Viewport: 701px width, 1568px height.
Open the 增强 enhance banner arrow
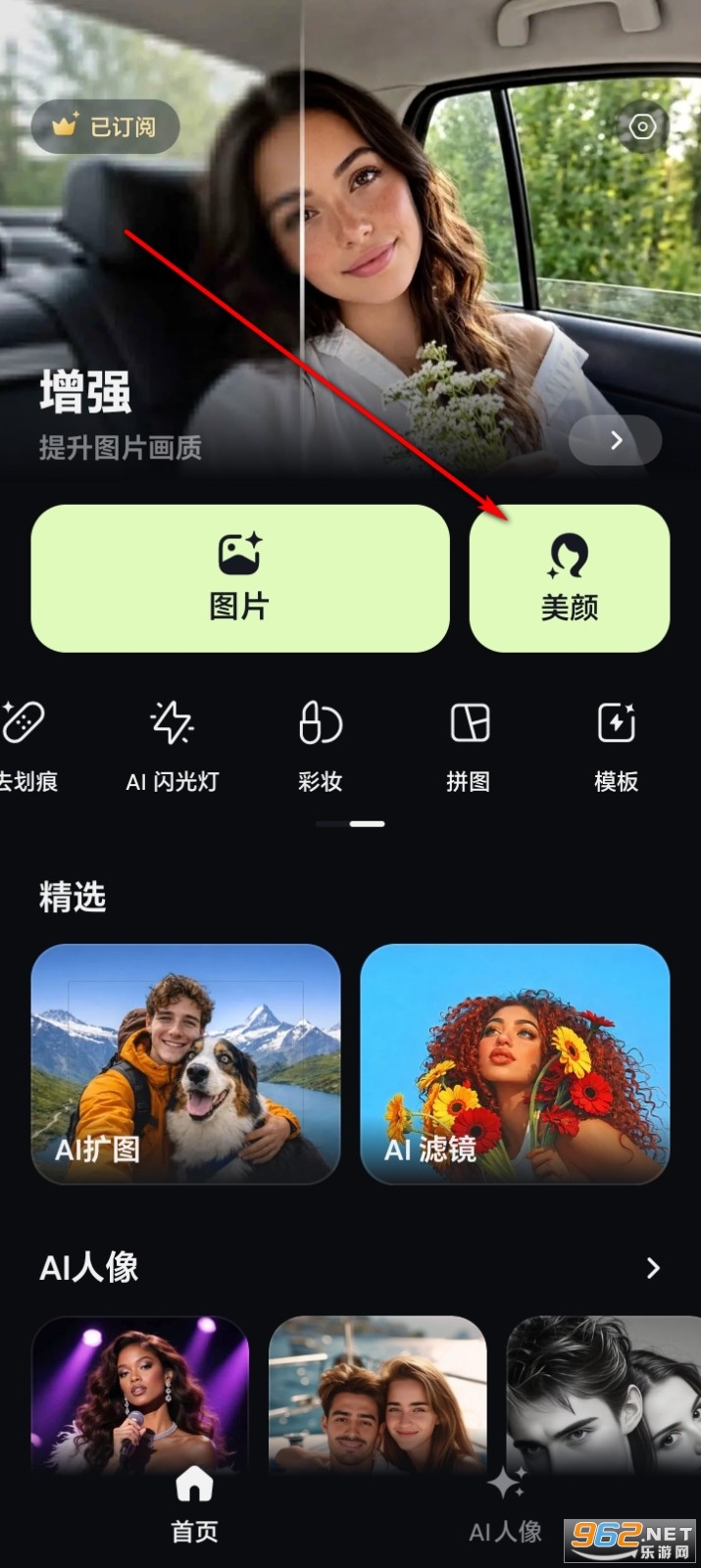click(616, 440)
